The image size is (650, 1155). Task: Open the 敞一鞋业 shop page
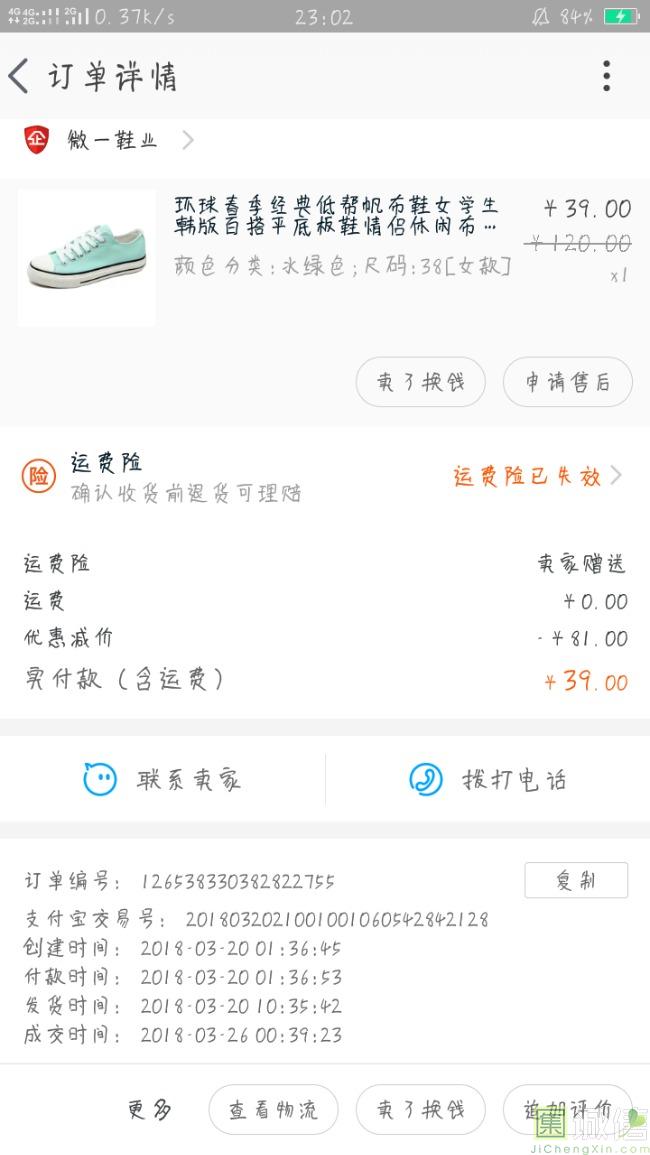point(112,140)
